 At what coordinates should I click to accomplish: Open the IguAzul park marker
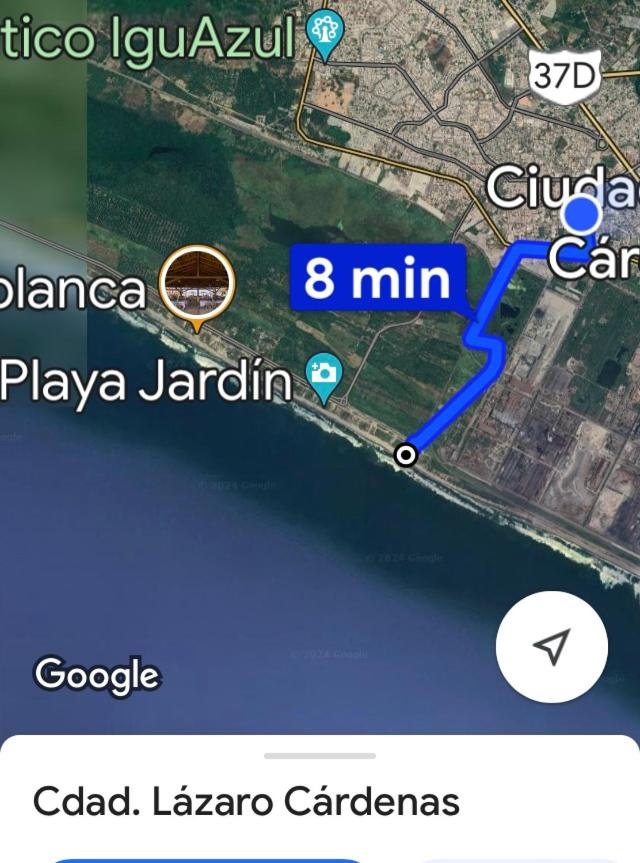(325, 33)
